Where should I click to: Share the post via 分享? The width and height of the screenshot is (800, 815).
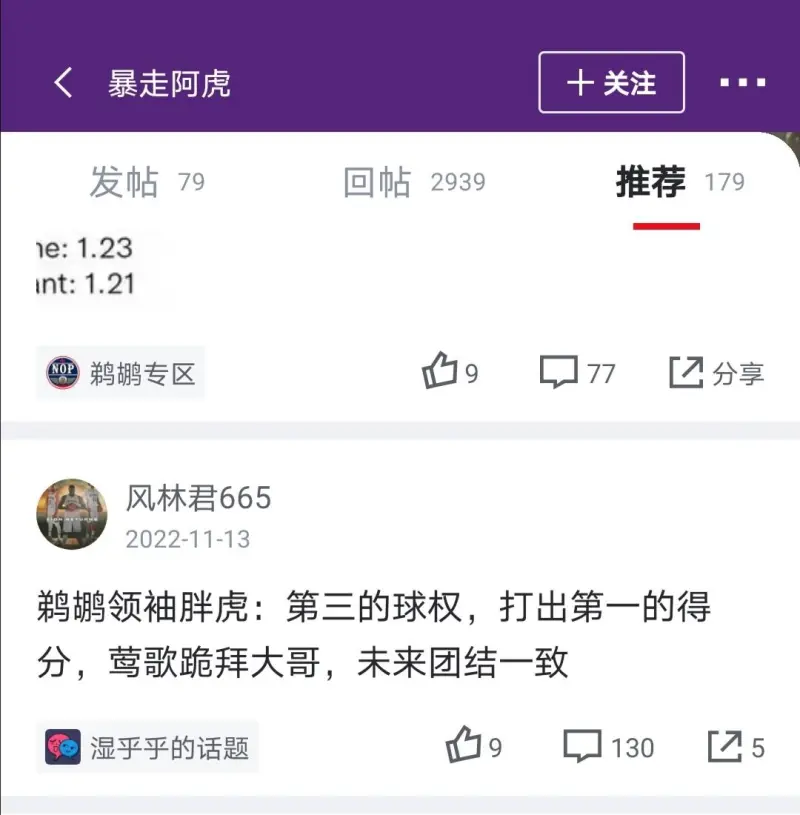coord(716,373)
